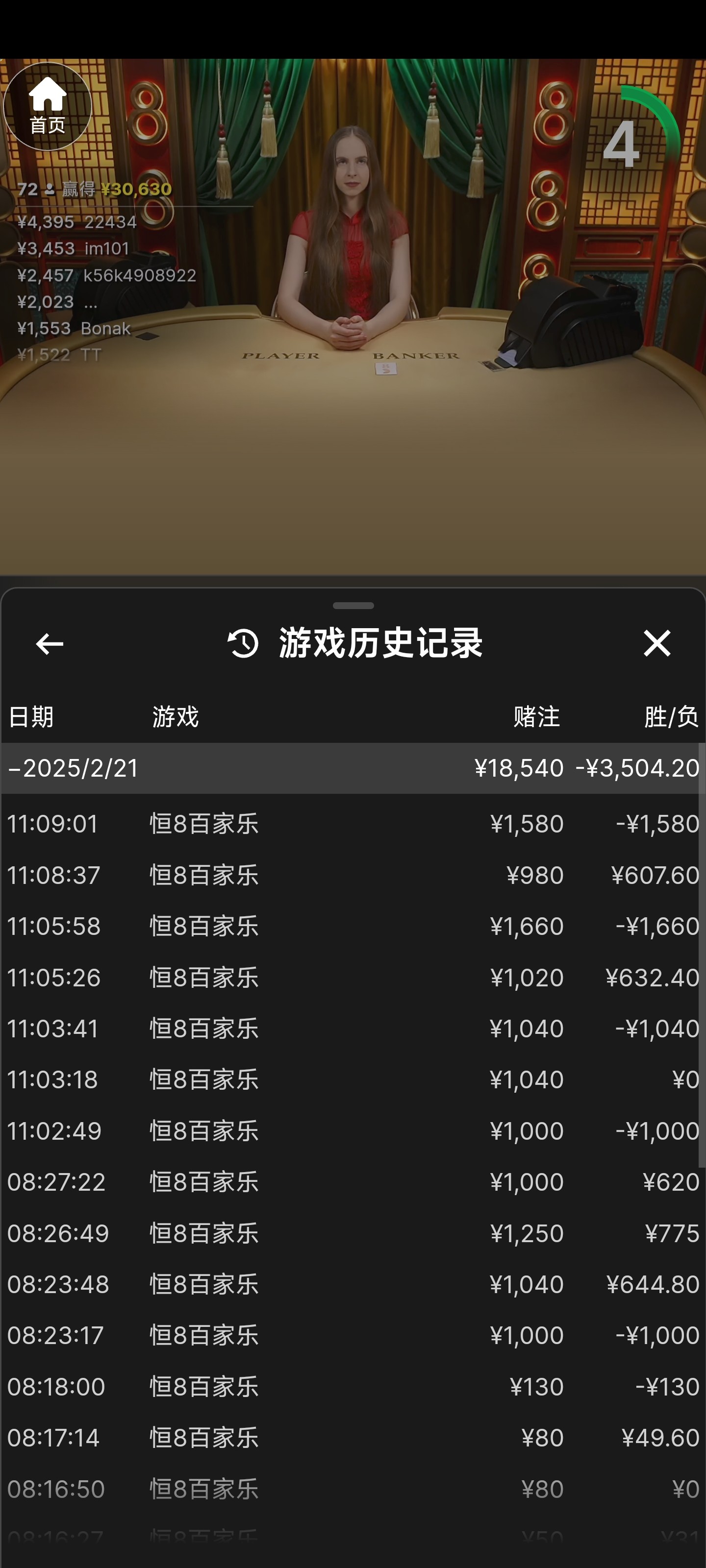View details of the 08:17:14 round
This screenshot has width=706, height=1568.
tap(353, 1438)
